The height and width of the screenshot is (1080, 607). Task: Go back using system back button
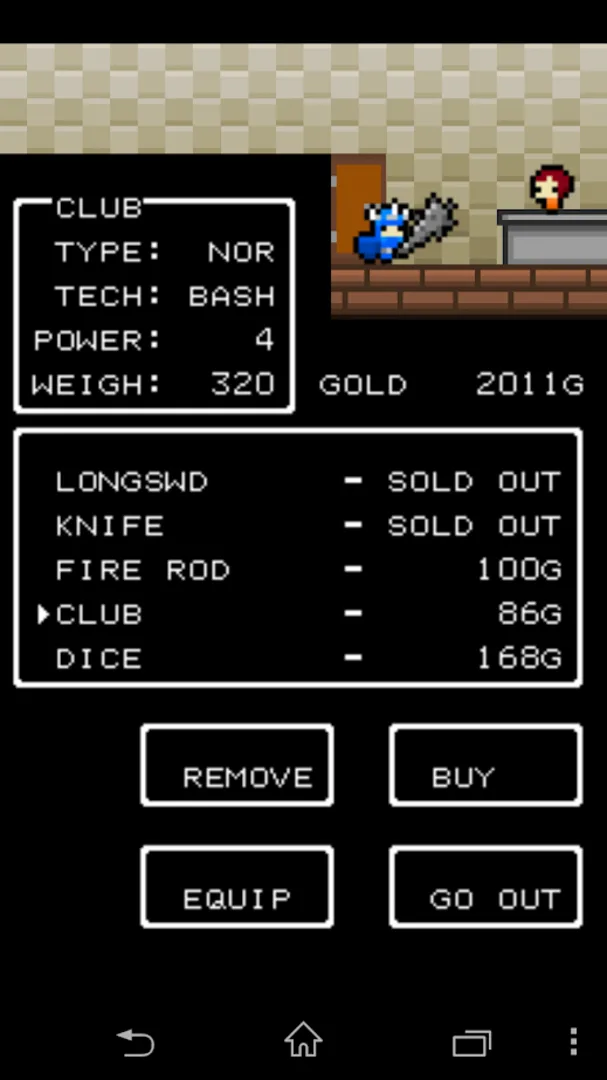(136, 1042)
